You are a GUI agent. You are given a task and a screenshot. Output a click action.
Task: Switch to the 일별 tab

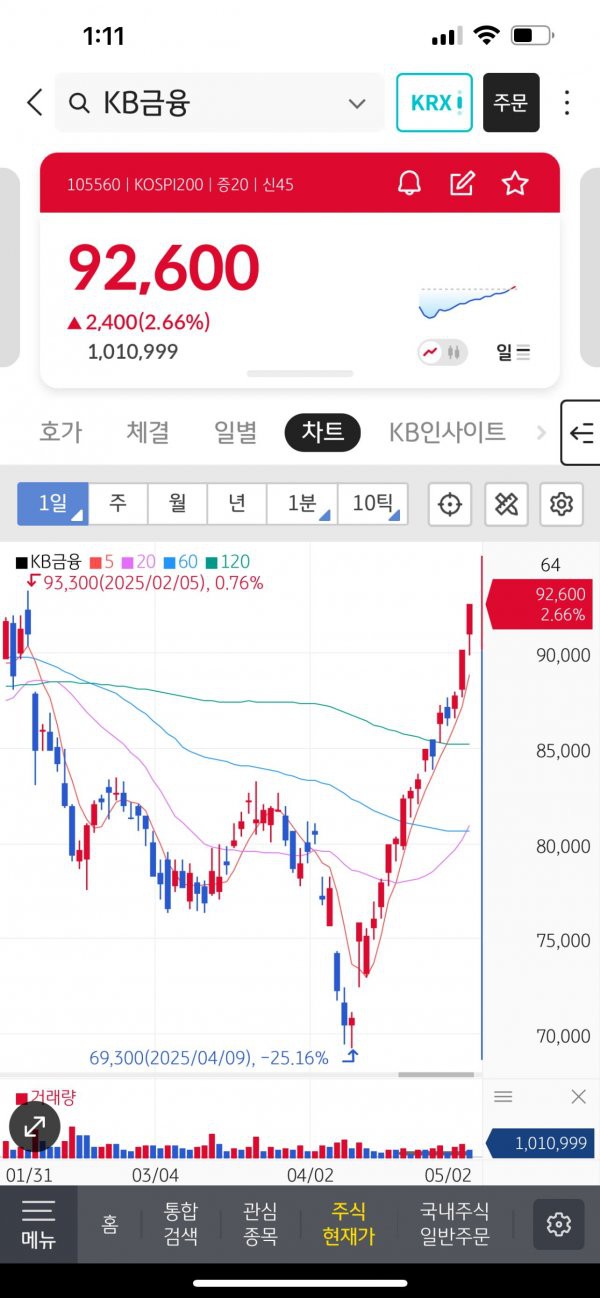[236, 432]
